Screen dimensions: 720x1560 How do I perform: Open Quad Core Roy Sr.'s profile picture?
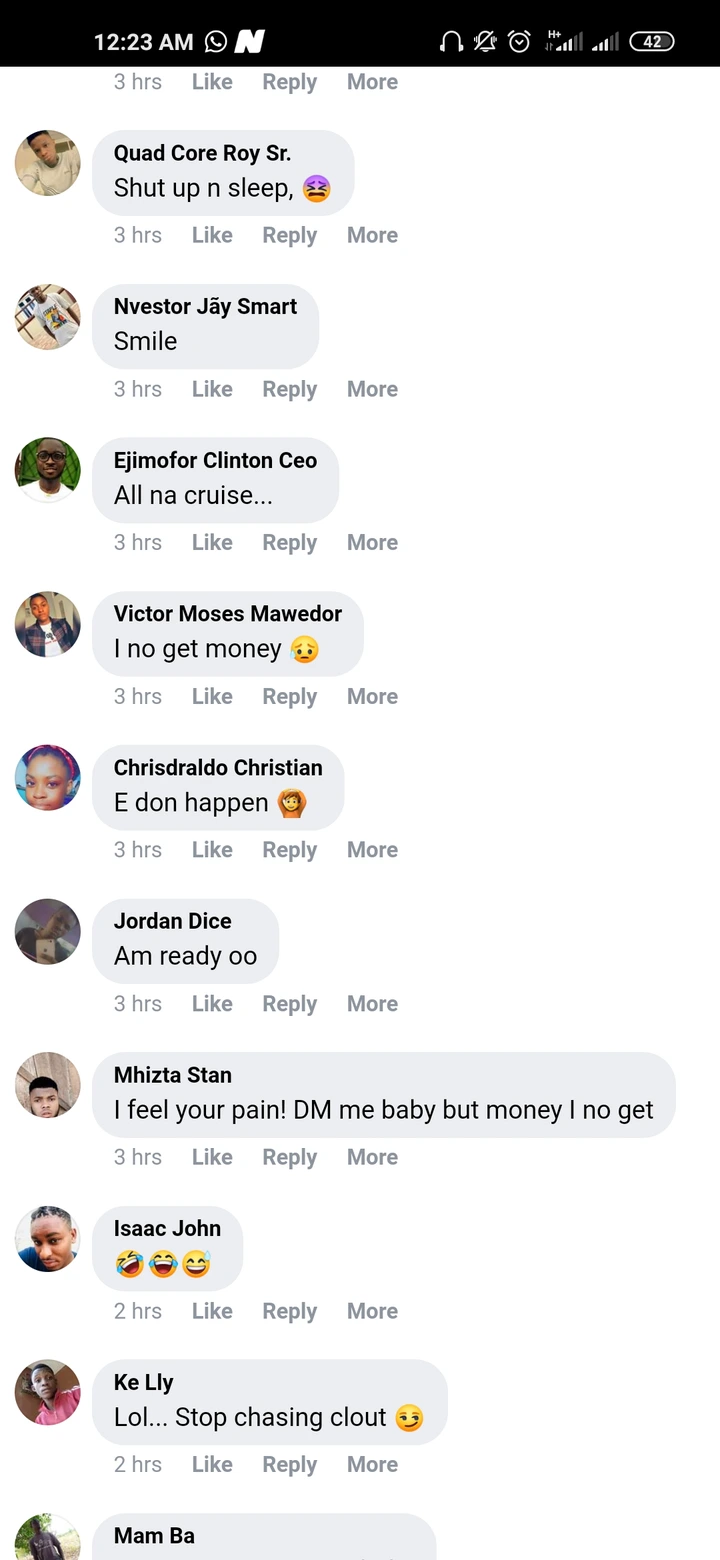(47, 162)
